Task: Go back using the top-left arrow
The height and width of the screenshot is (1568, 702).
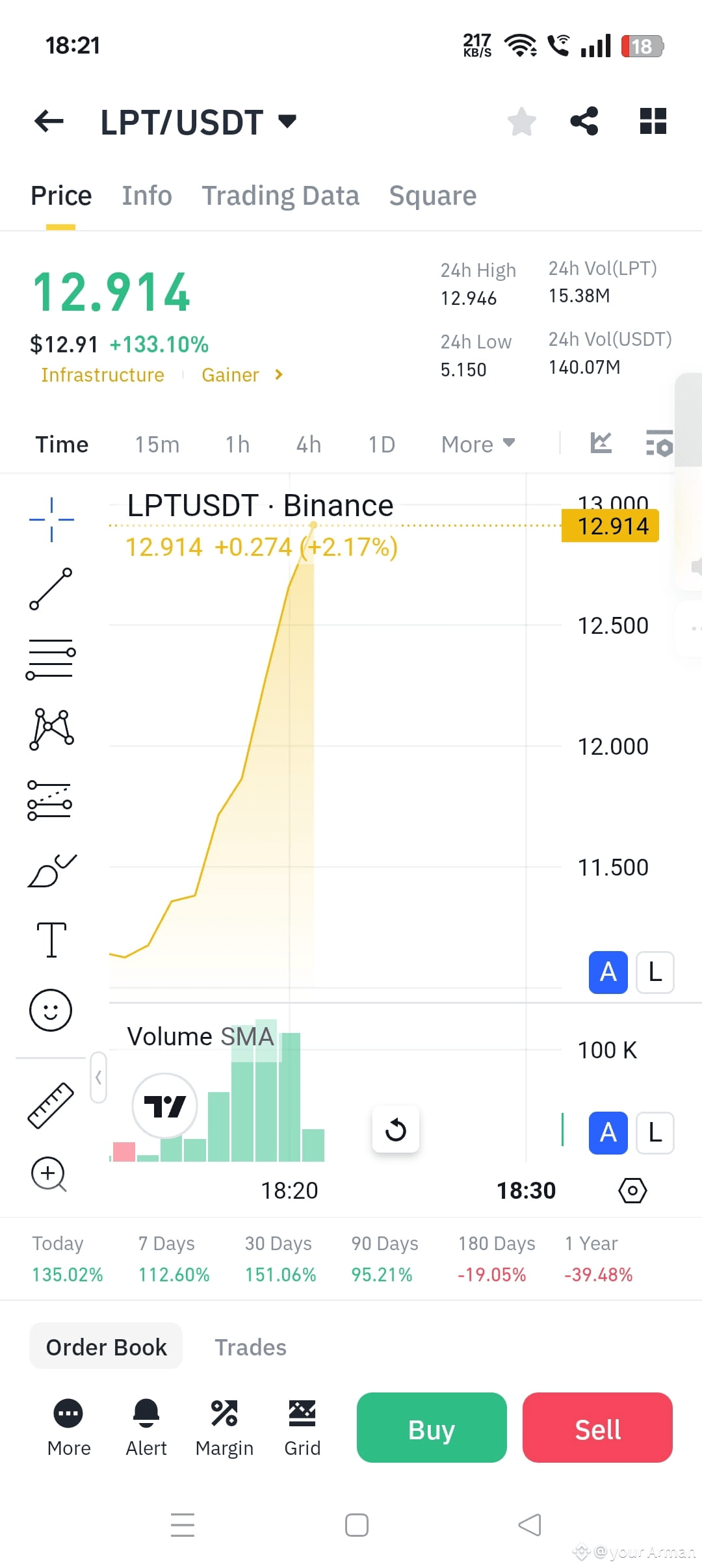Action: tap(49, 121)
